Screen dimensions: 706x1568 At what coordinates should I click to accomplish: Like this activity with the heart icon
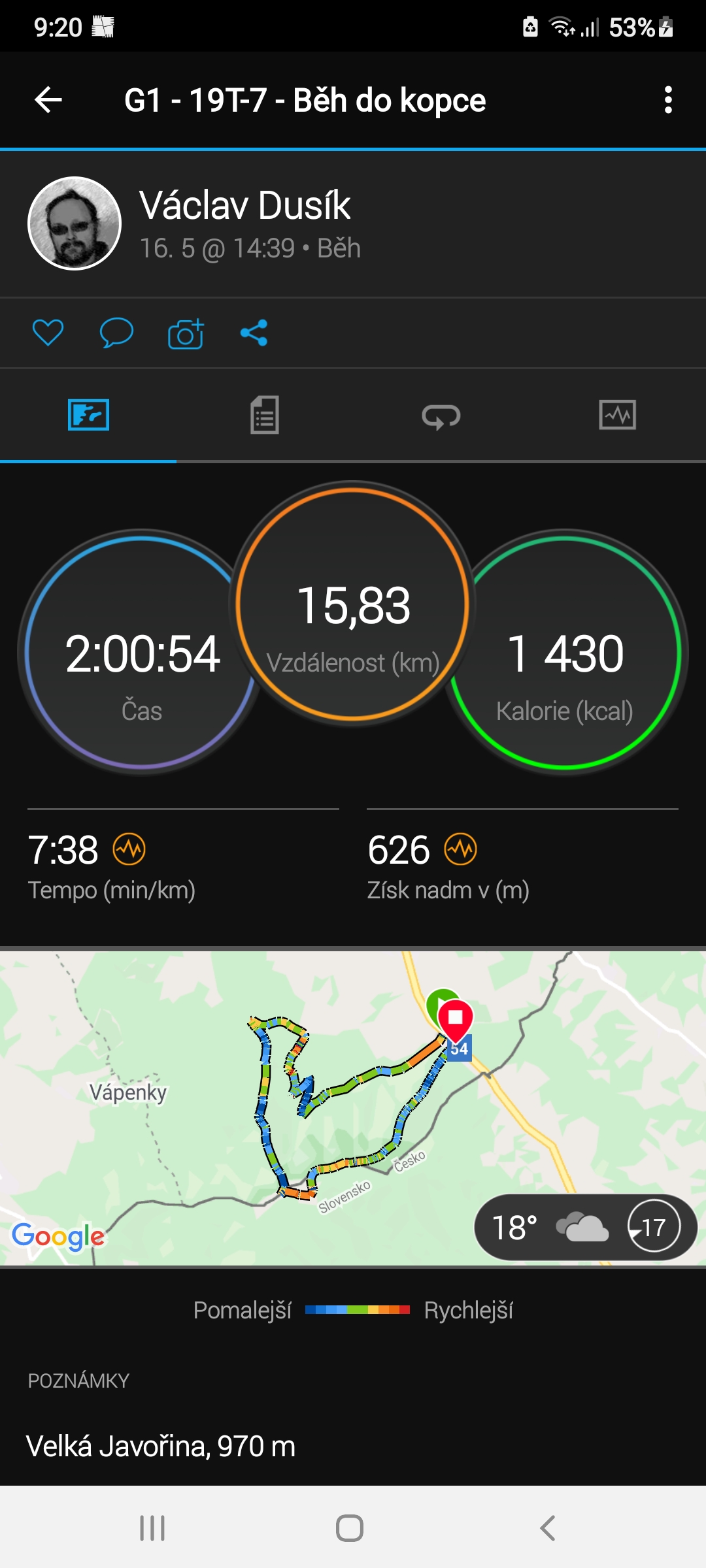tap(48, 333)
